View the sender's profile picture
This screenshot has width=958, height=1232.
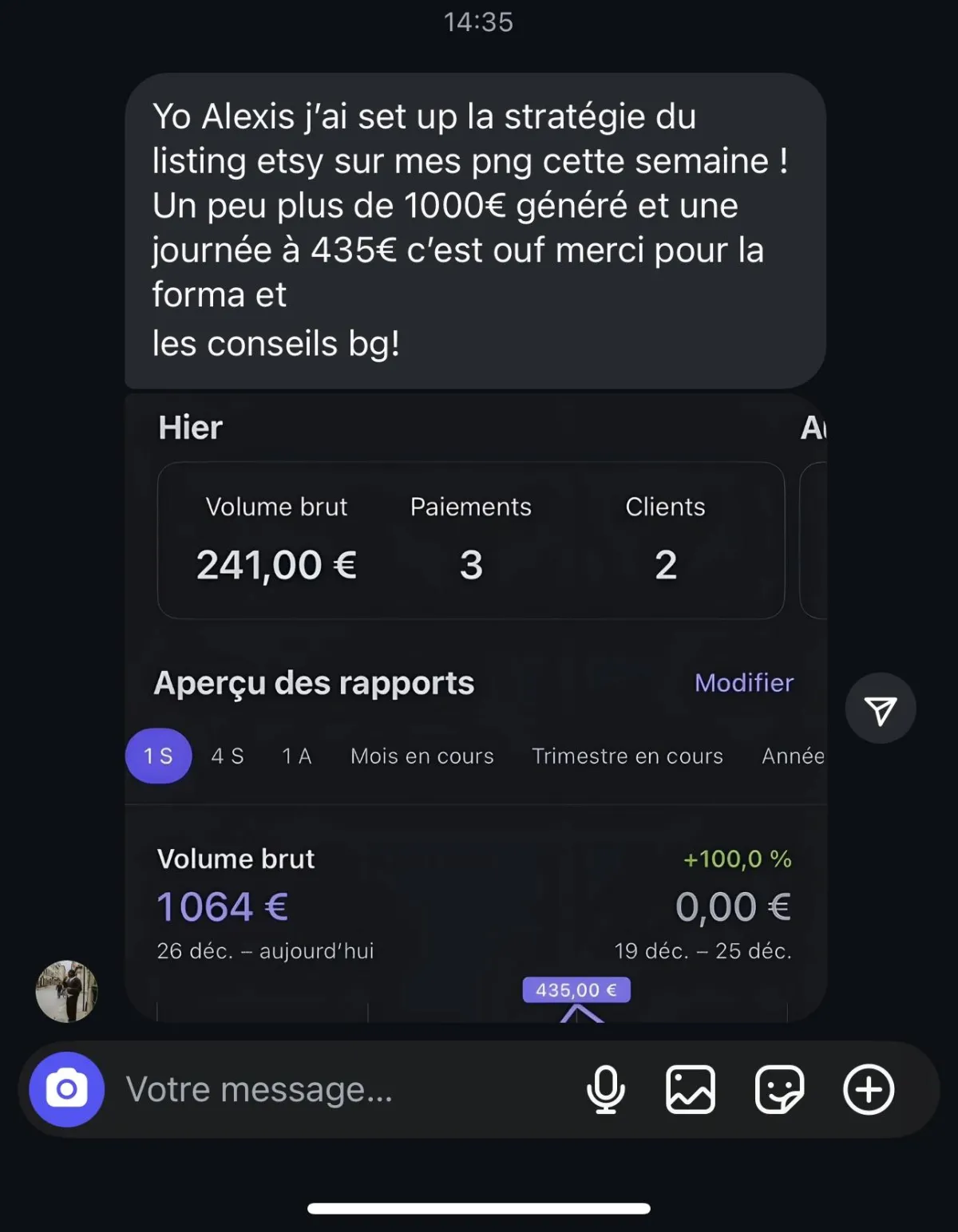click(x=66, y=991)
